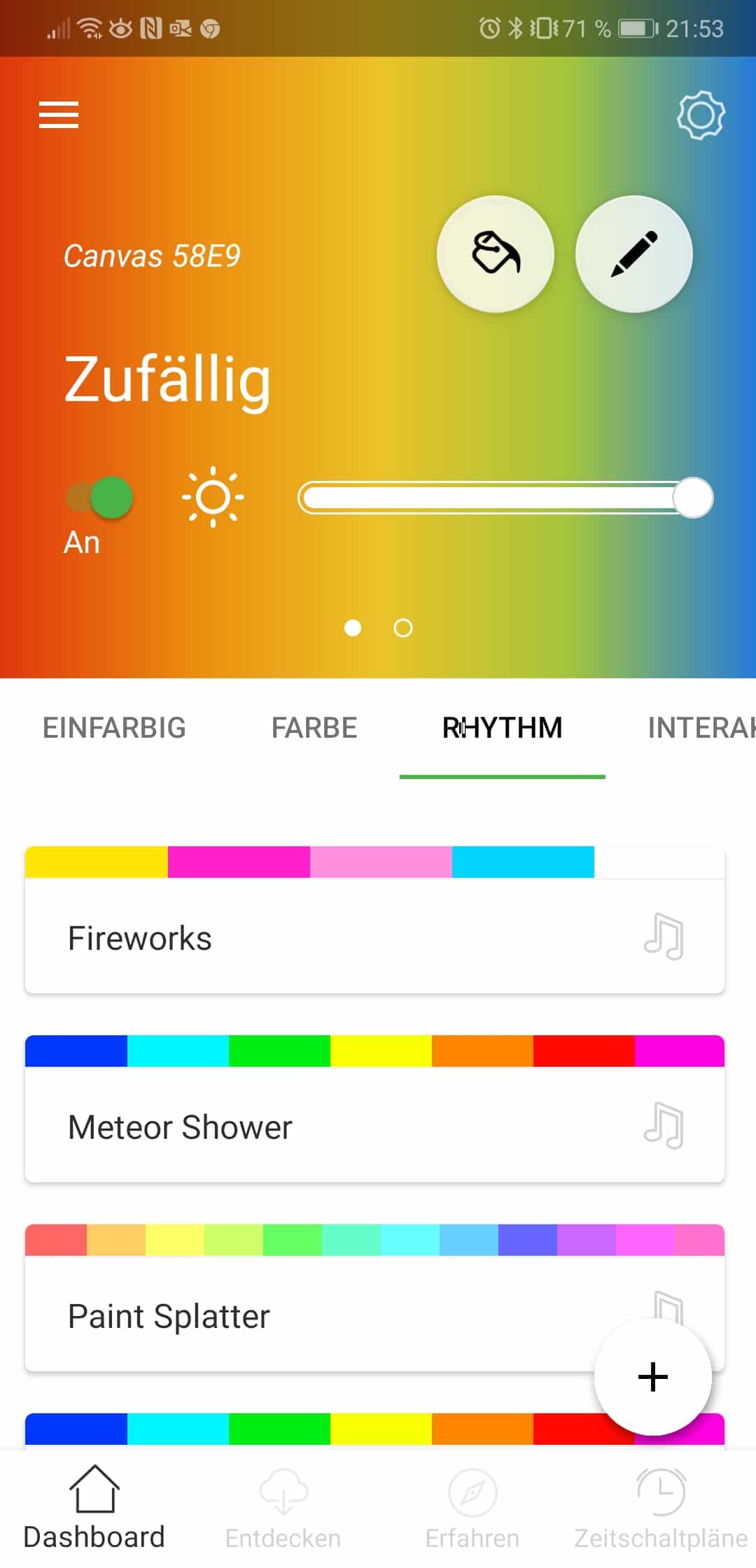Tap the brightness slider track
The height and width of the screenshot is (1568, 756).
click(490, 498)
